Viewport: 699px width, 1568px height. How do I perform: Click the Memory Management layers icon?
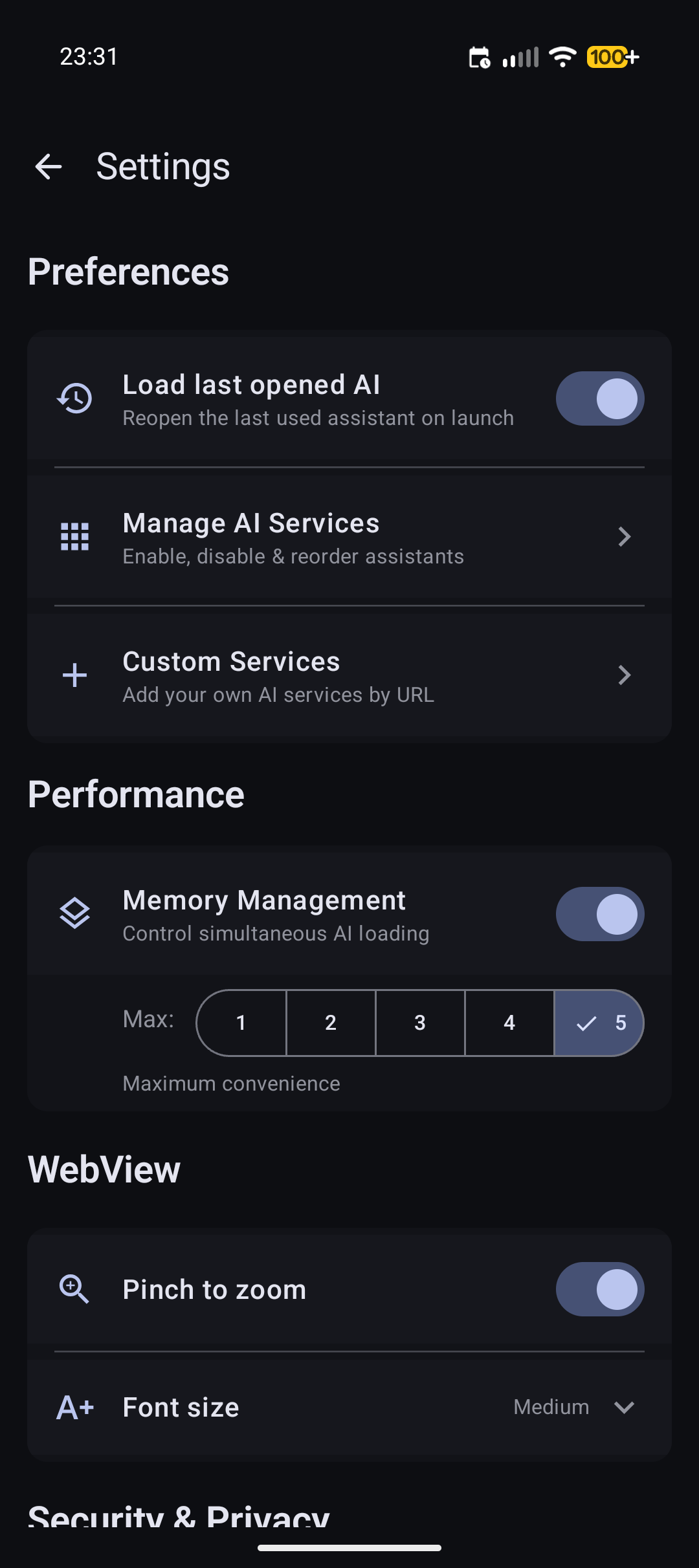click(74, 914)
